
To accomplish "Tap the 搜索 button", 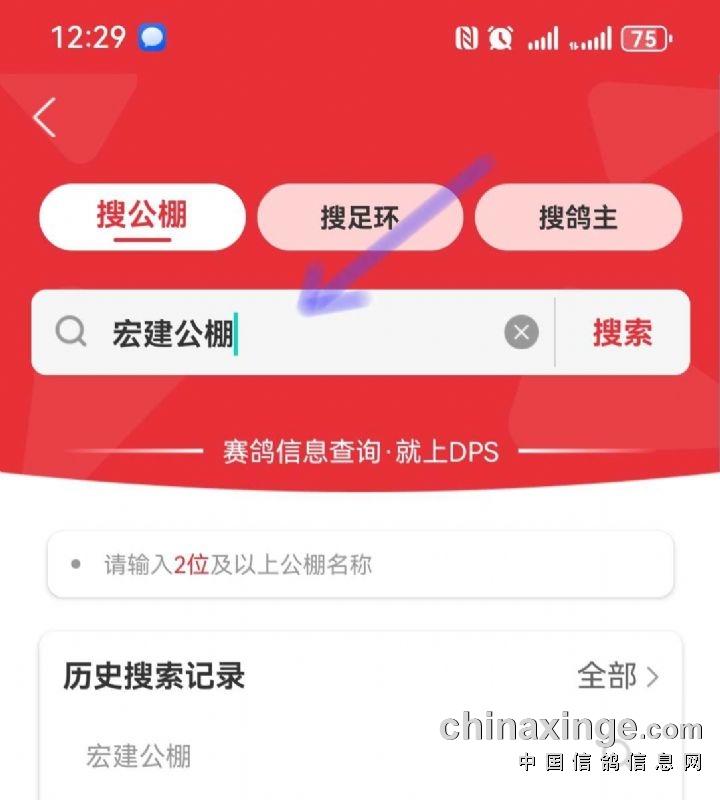I will tap(622, 333).
